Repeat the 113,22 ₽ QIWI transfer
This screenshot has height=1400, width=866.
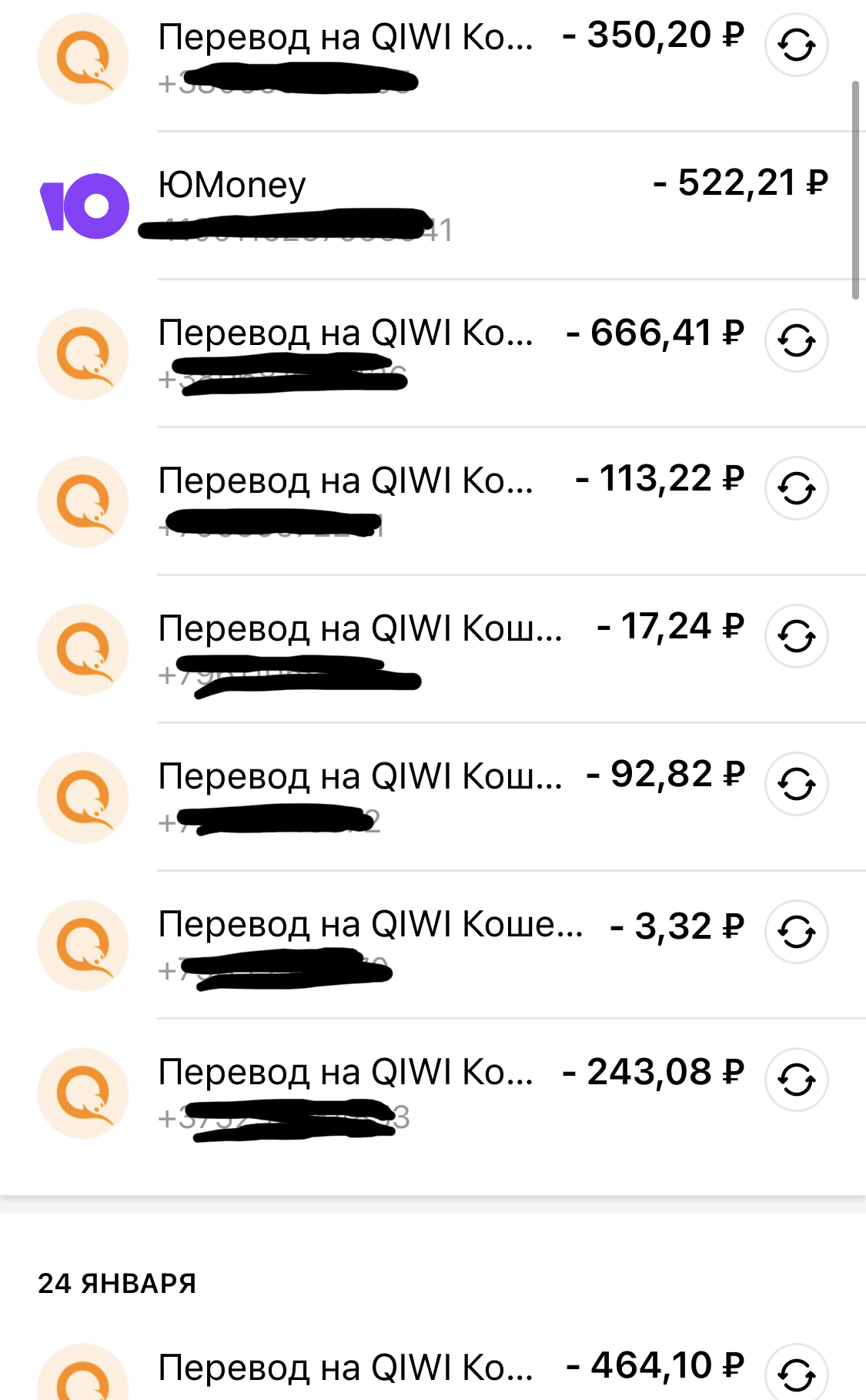pyautogui.click(x=796, y=488)
